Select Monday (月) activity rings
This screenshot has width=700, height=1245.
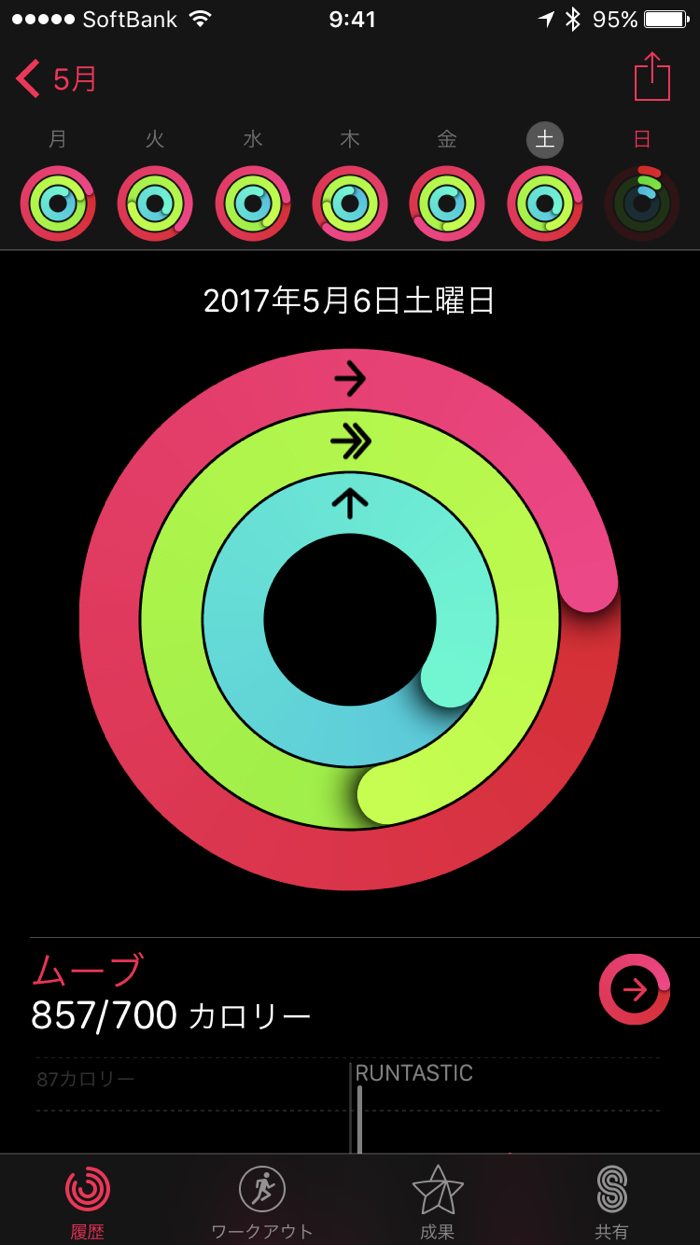58,204
